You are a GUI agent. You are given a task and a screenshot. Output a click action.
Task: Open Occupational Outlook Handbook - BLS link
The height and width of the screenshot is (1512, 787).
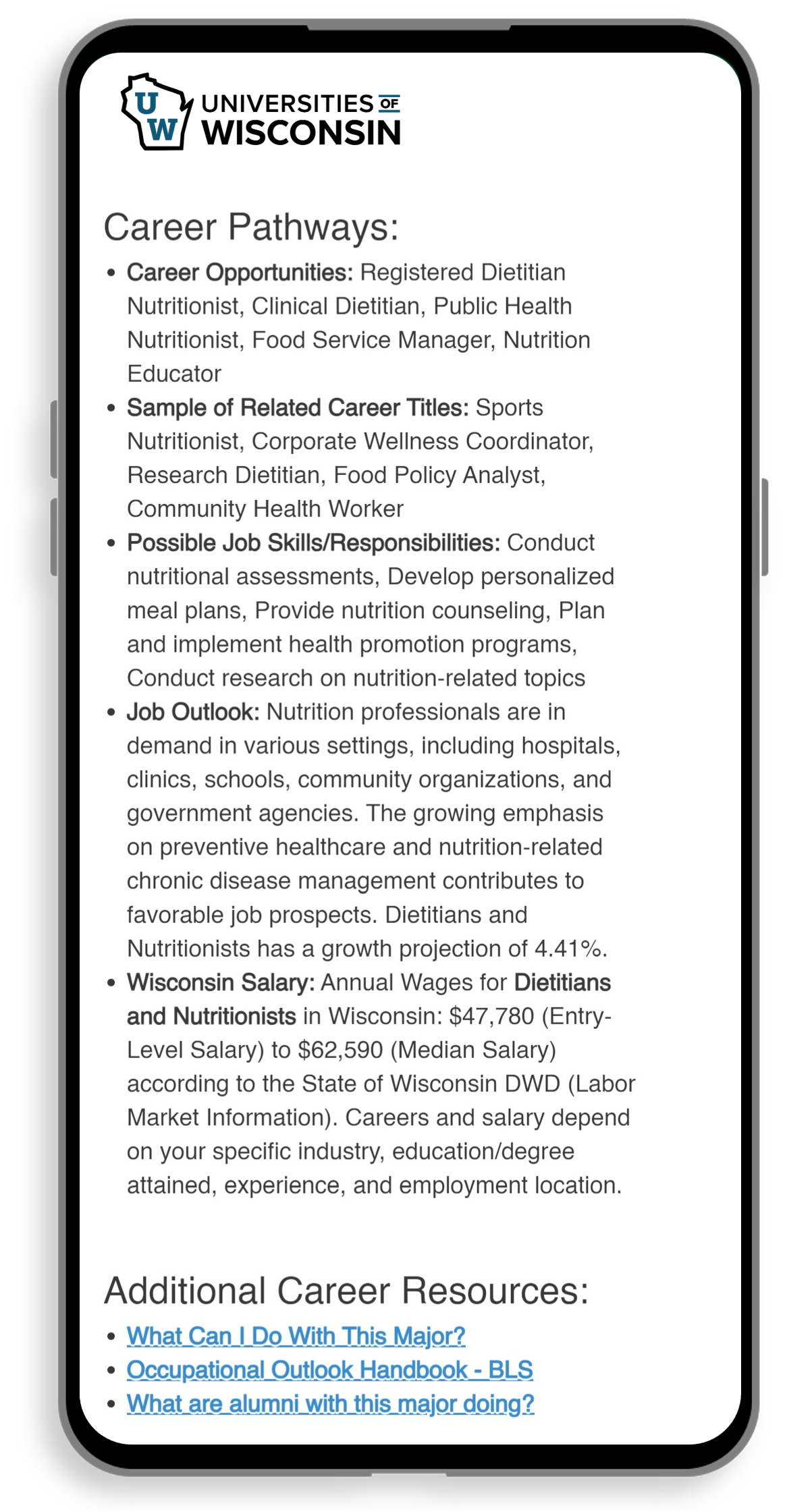329,1370
